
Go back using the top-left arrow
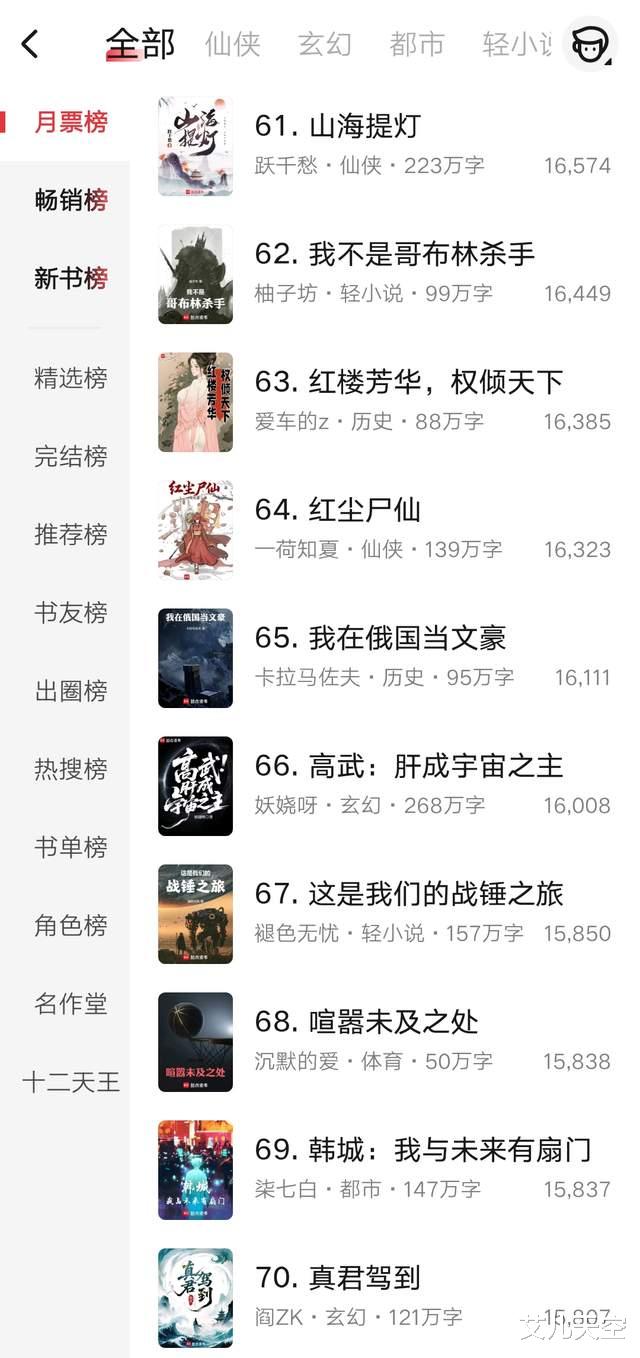click(30, 44)
